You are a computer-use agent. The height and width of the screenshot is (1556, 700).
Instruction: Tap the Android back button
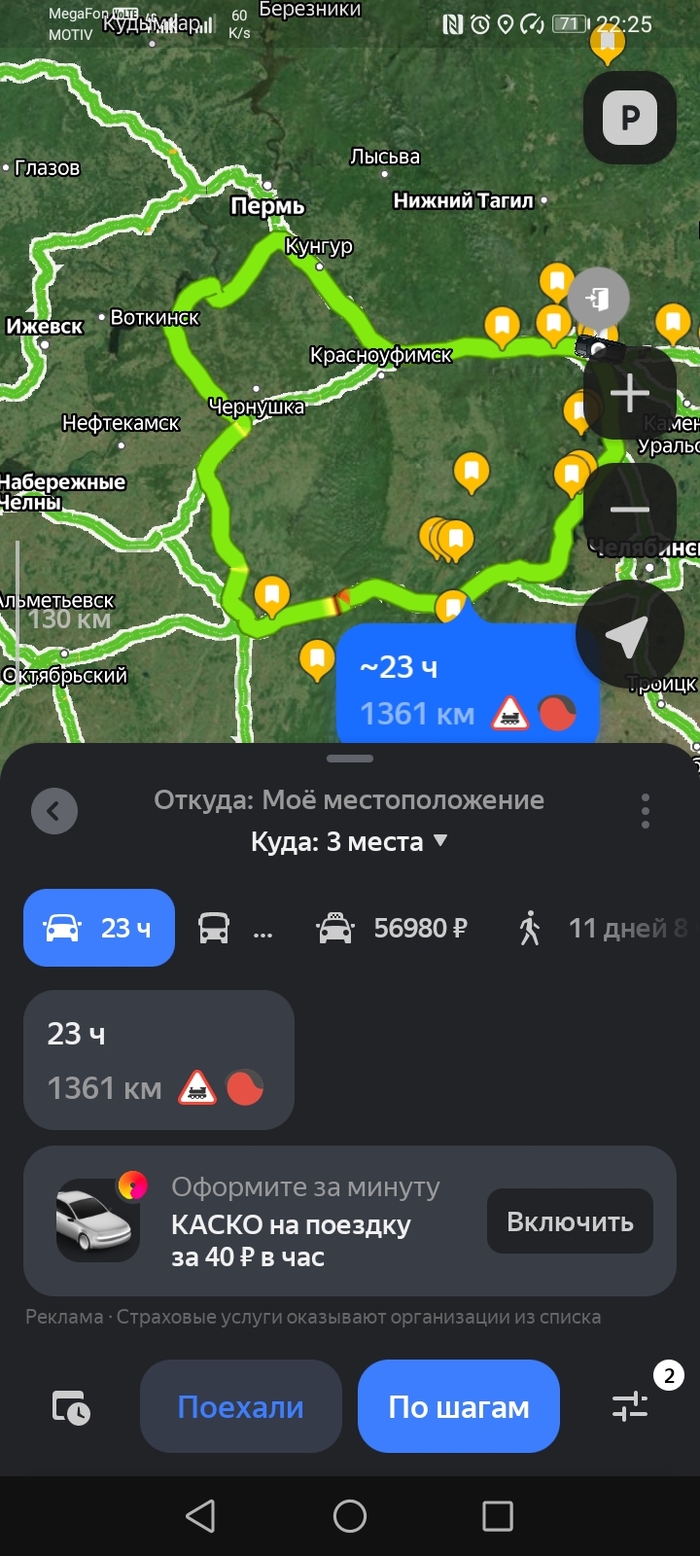(x=201, y=1516)
